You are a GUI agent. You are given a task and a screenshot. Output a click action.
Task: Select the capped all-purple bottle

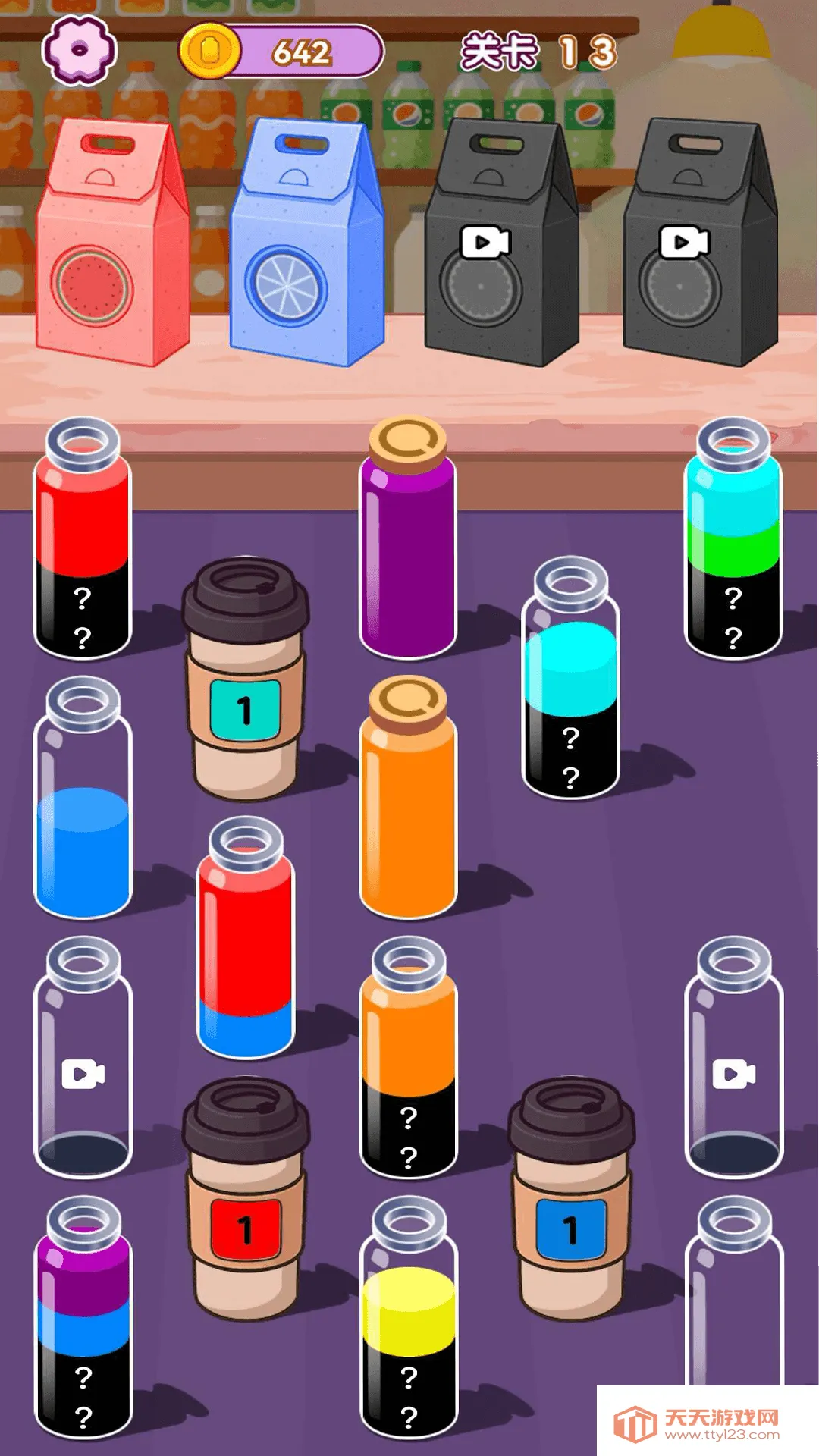click(408, 538)
